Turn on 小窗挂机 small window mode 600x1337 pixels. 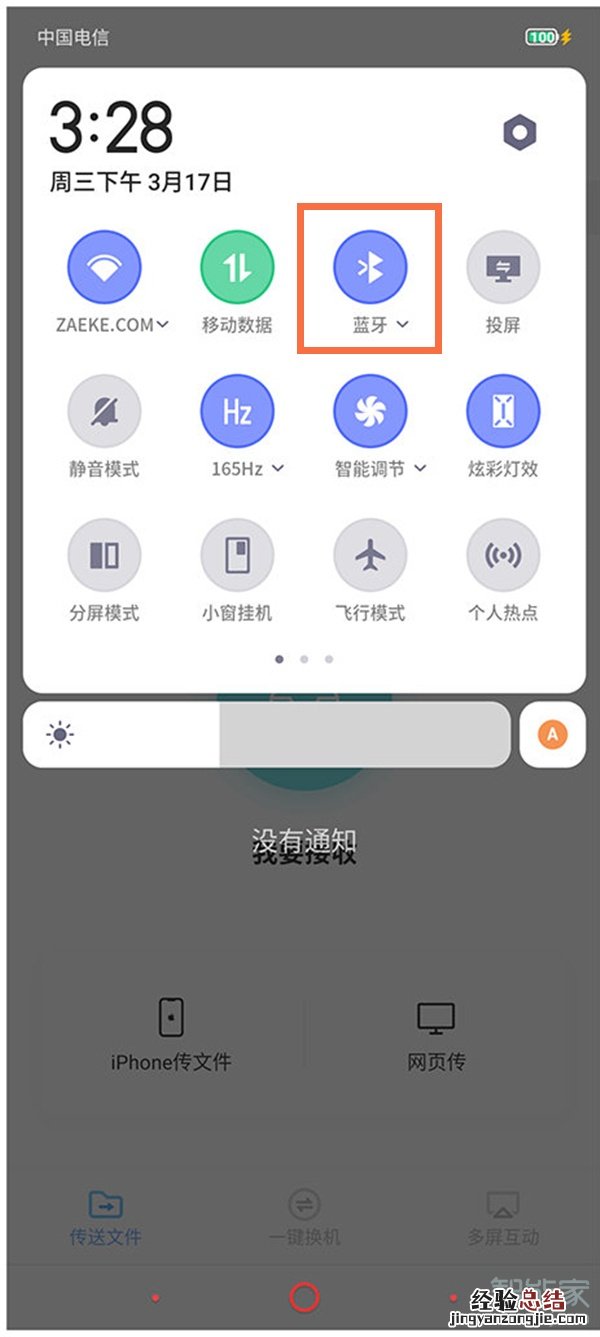237,556
